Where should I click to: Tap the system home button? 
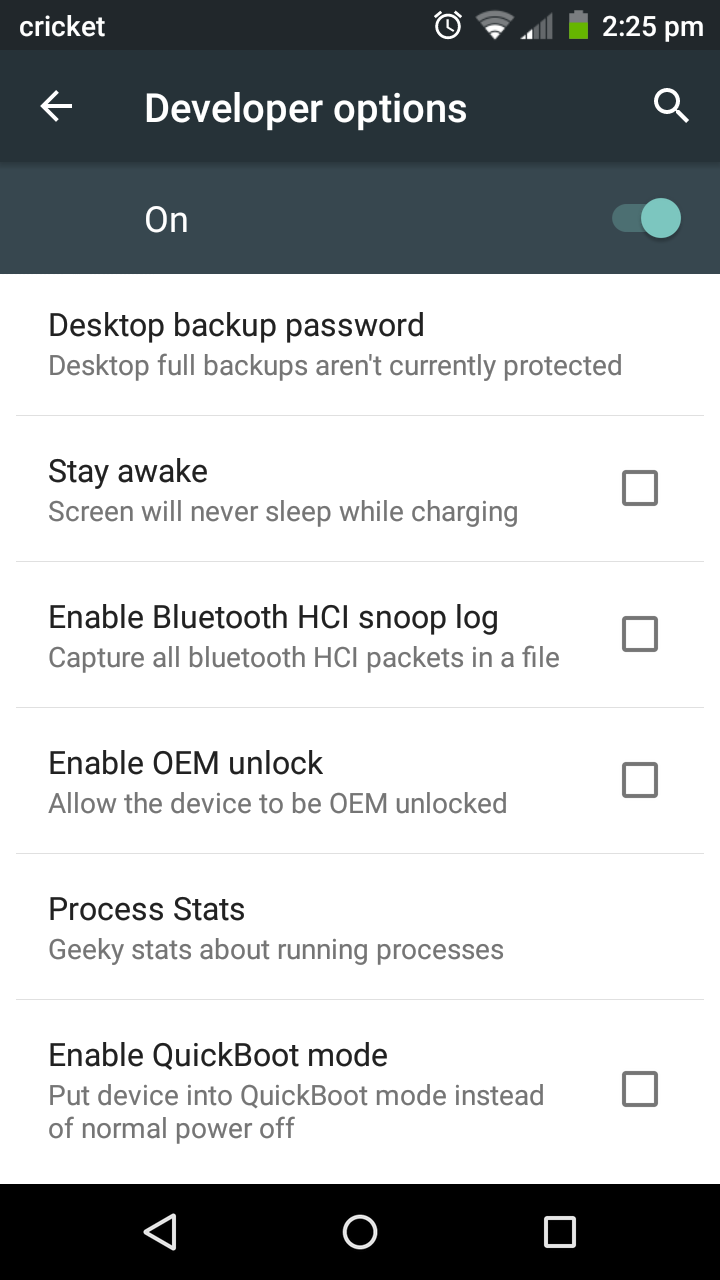[360, 1232]
